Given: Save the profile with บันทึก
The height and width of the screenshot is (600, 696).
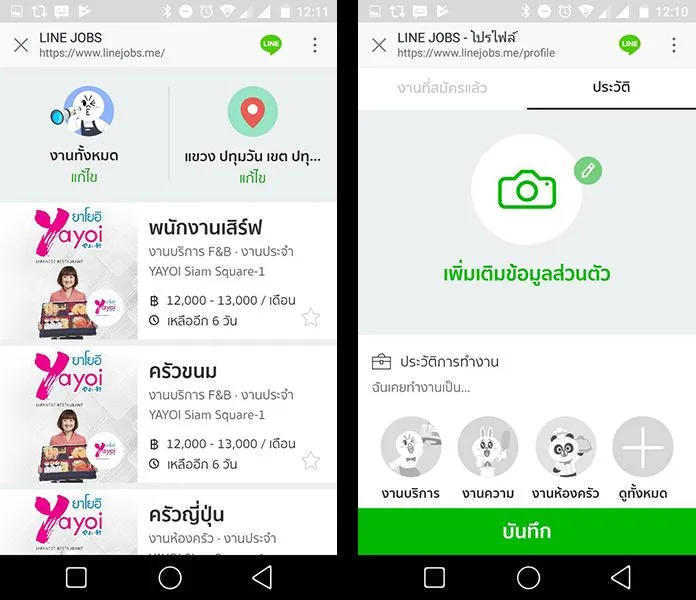Looking at the screenshot, I should [x=526, y=531].
